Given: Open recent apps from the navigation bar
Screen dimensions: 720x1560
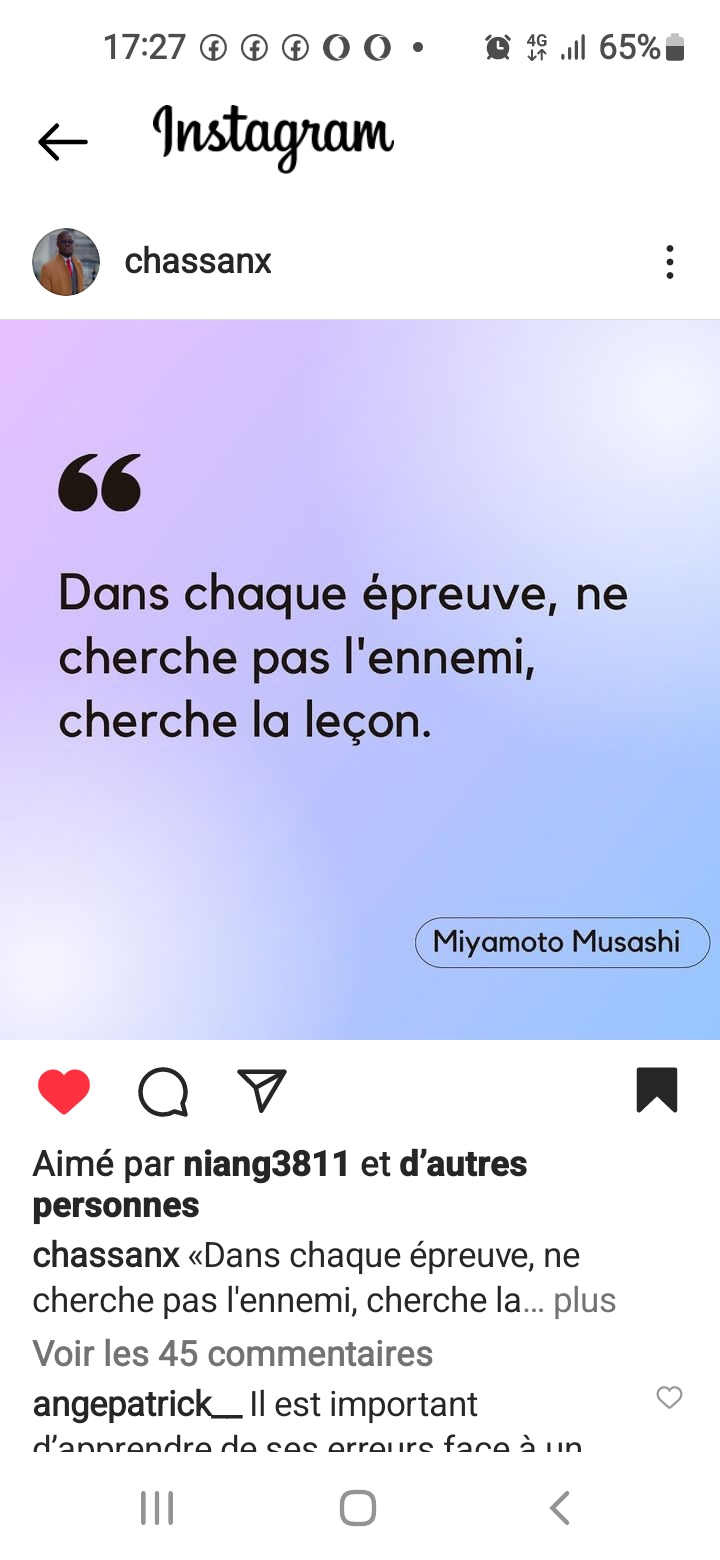Looking at the screenshot, I should (157, 1508).
